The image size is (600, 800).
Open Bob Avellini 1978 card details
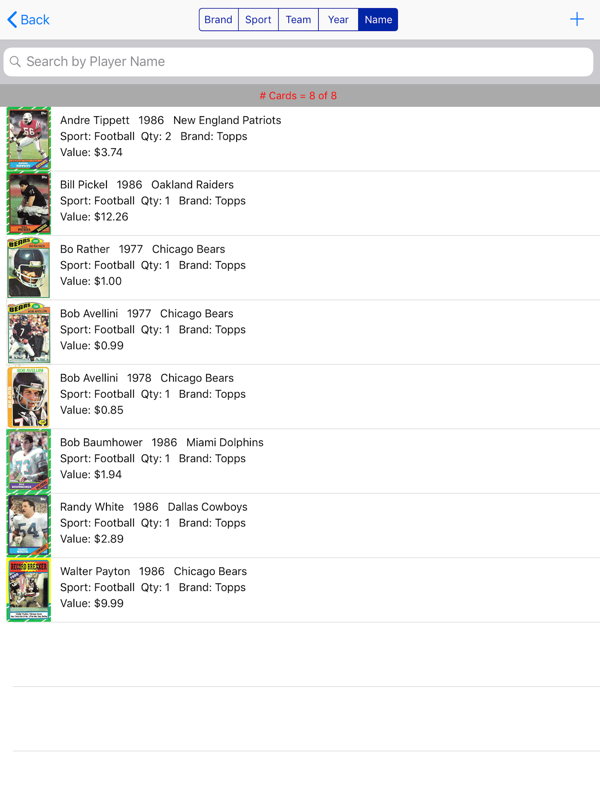coord(300,394)
